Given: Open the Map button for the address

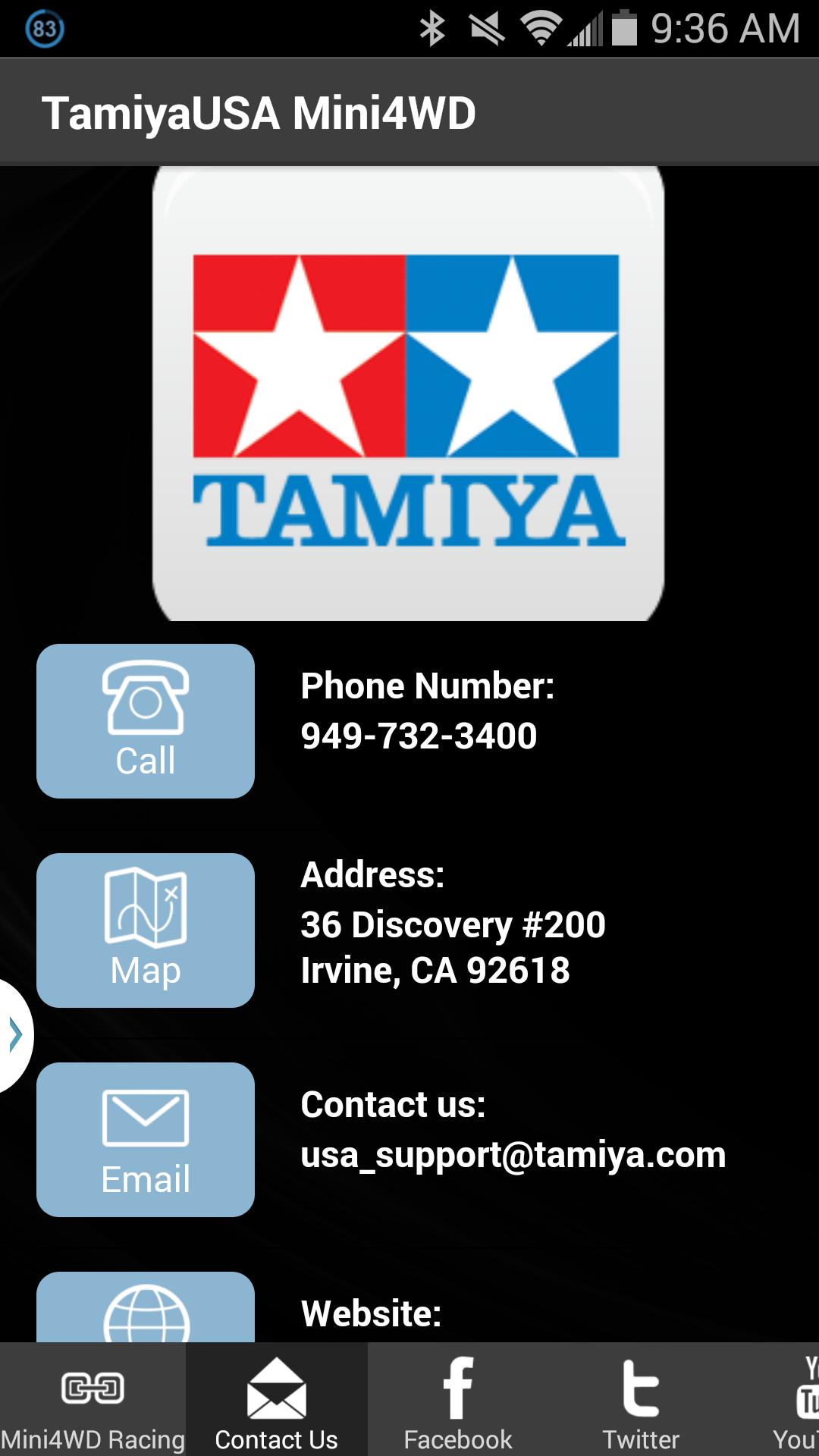Looking at the screenshot, I should point(145,930).
